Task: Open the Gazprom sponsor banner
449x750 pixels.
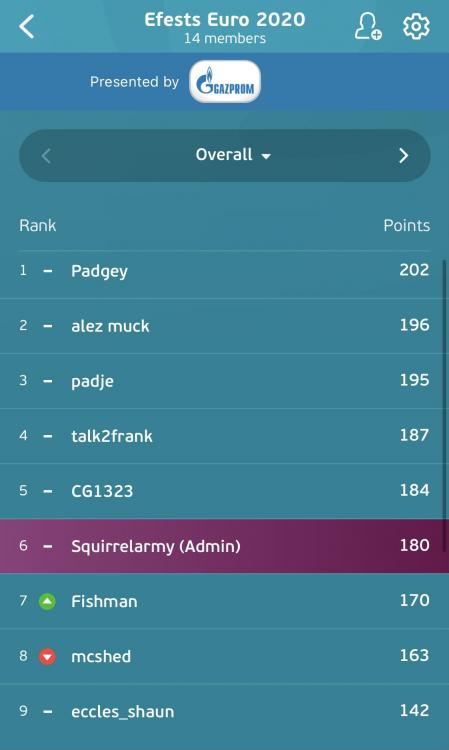Action: [225, 82]
